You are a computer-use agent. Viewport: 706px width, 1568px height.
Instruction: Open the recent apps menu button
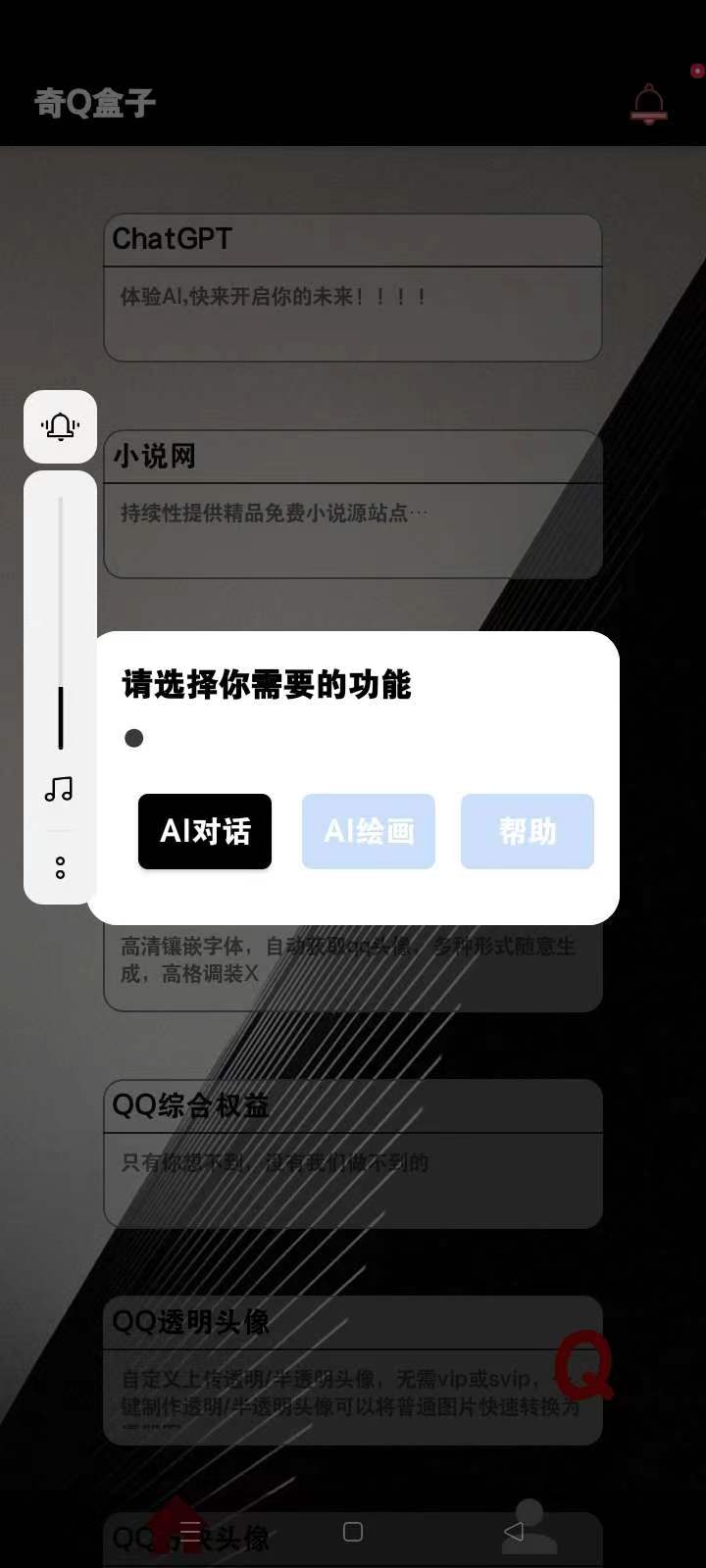pos(190,1531)
